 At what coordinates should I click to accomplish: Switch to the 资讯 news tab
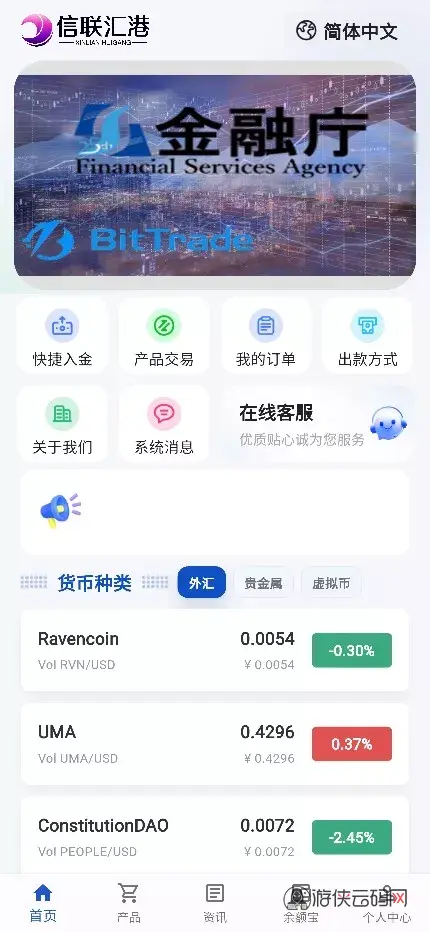tap(215, 903)
